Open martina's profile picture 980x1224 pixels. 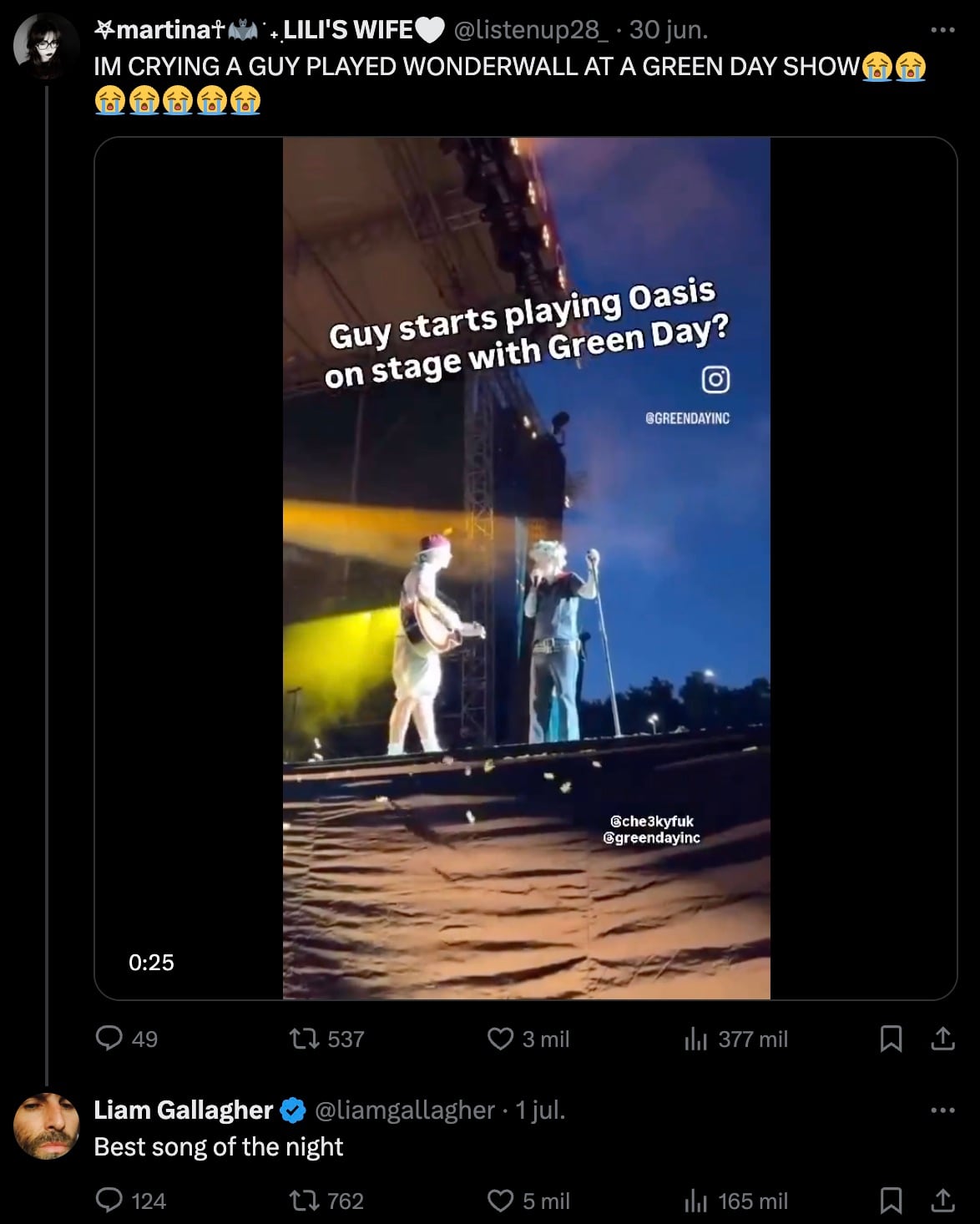(46, 47)
